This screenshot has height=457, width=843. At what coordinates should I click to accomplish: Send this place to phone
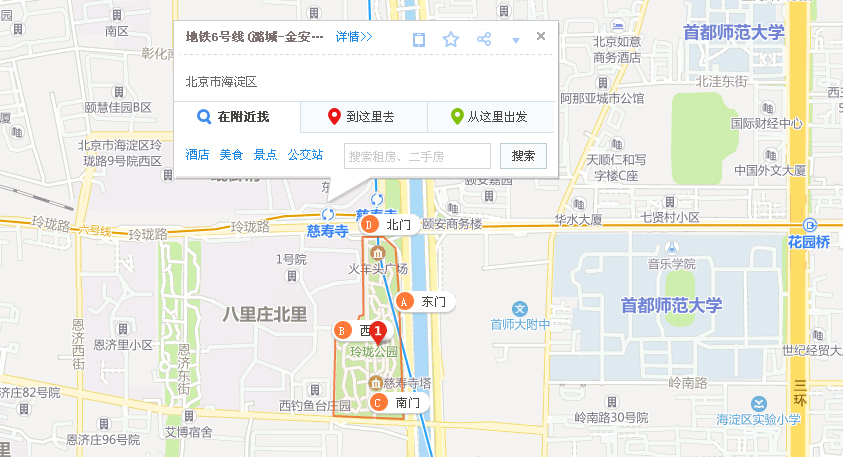(420, 39)
